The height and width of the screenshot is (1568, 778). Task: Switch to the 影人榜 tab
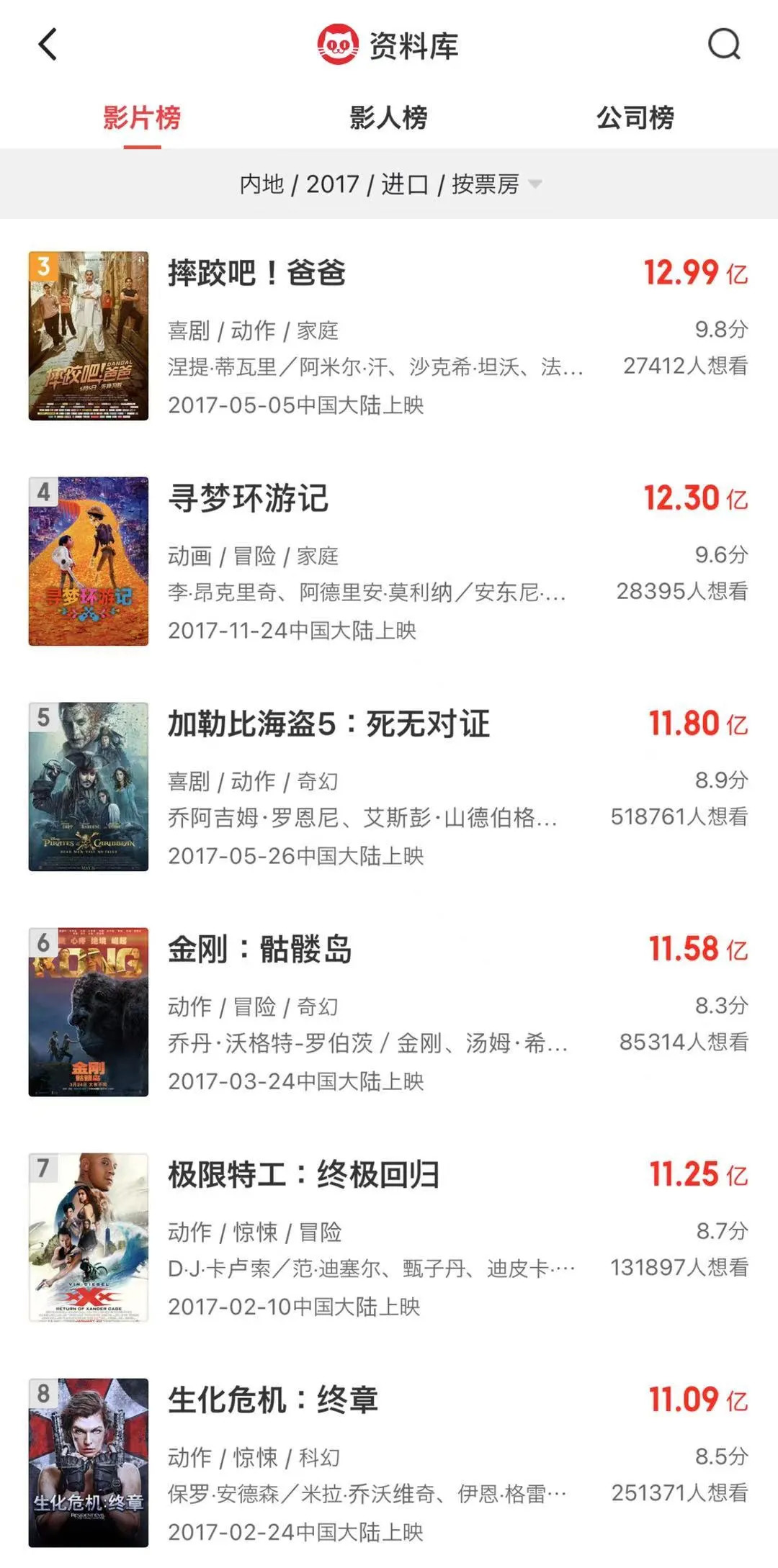(x=388, y=117)
